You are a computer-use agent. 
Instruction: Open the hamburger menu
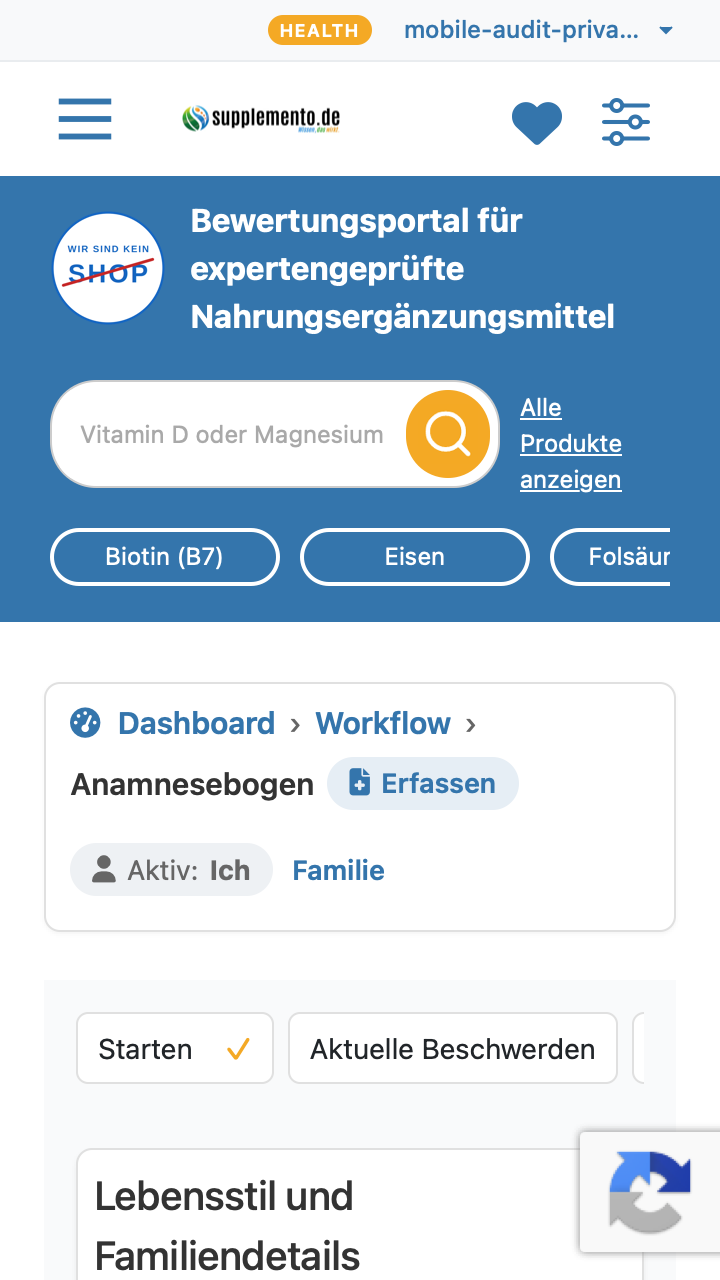[85, 119]
